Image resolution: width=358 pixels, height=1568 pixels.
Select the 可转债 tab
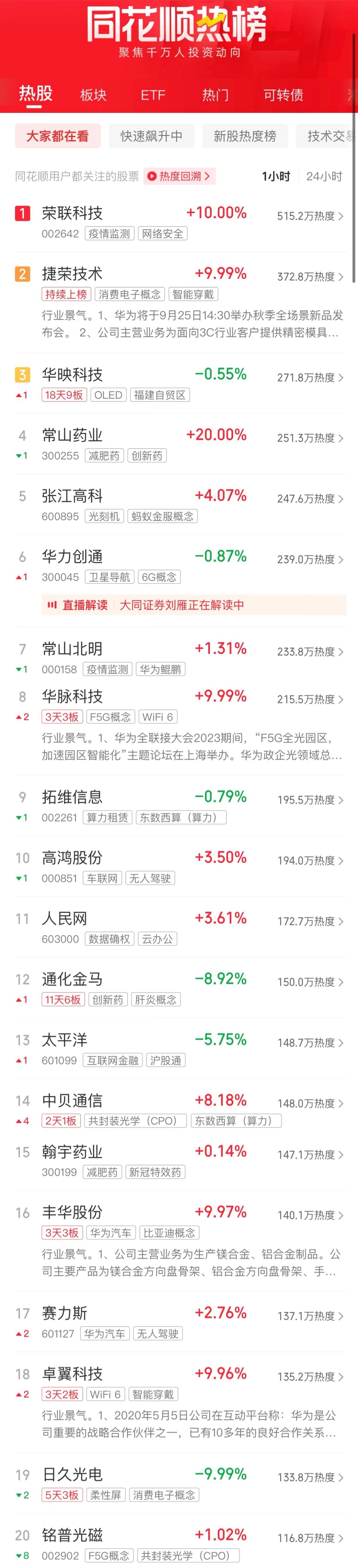point(283,95)
